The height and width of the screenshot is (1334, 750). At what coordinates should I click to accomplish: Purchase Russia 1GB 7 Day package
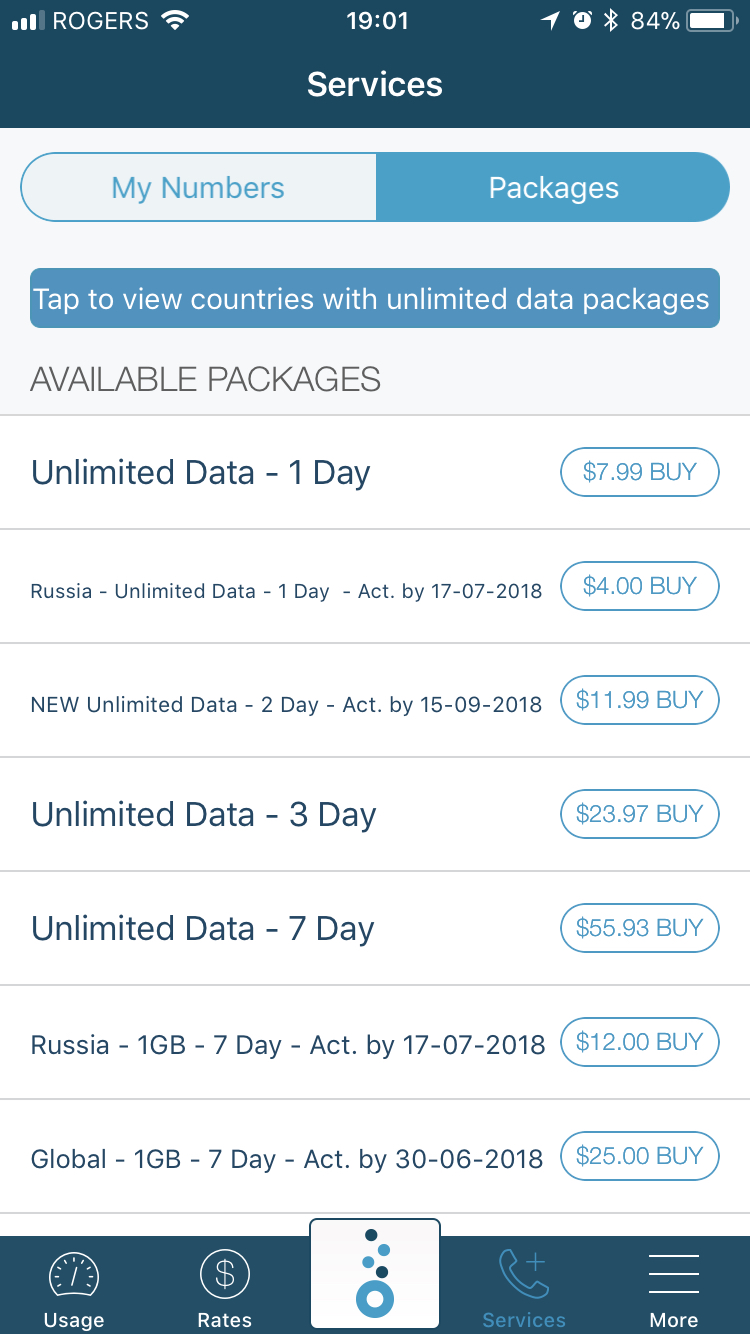[x=639, y=1041]
